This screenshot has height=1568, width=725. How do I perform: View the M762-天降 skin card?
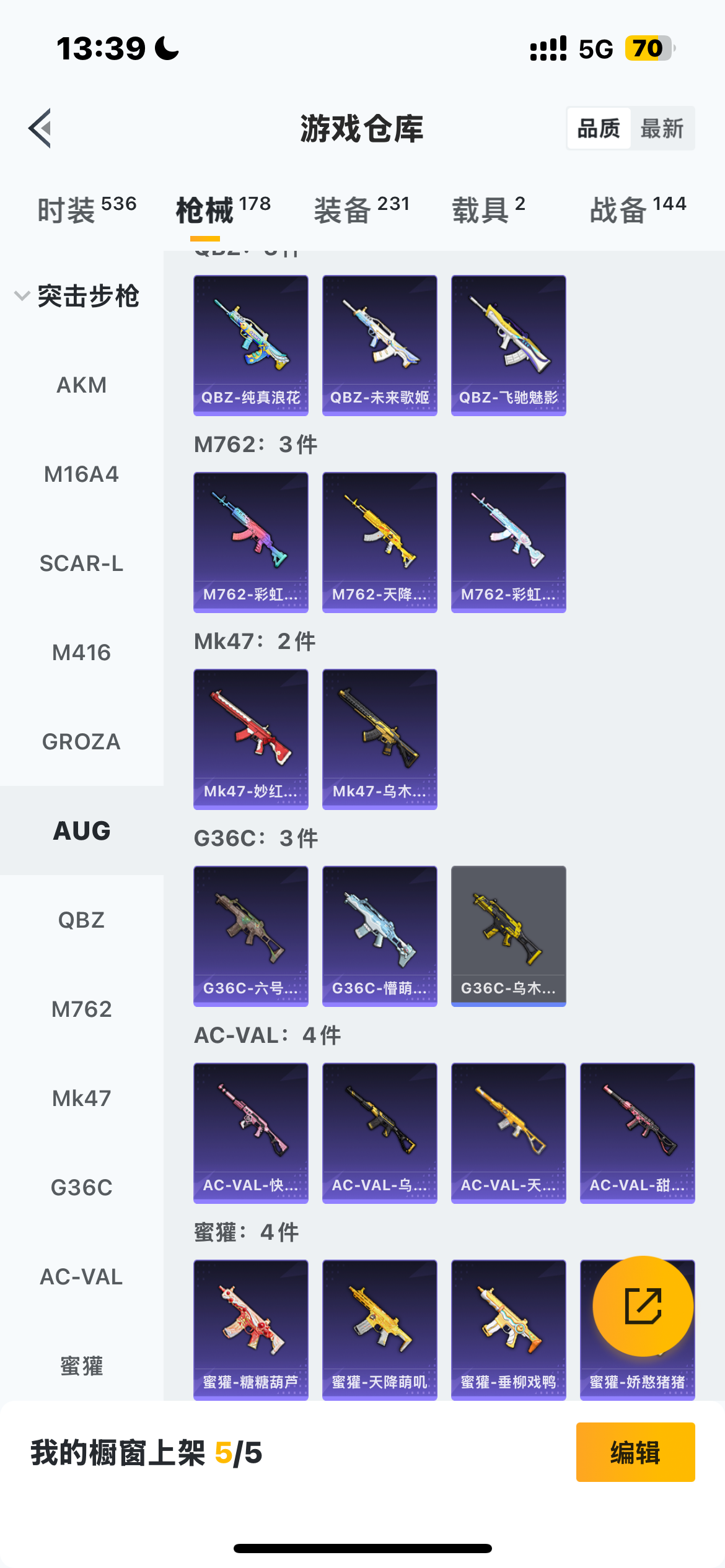380,542
